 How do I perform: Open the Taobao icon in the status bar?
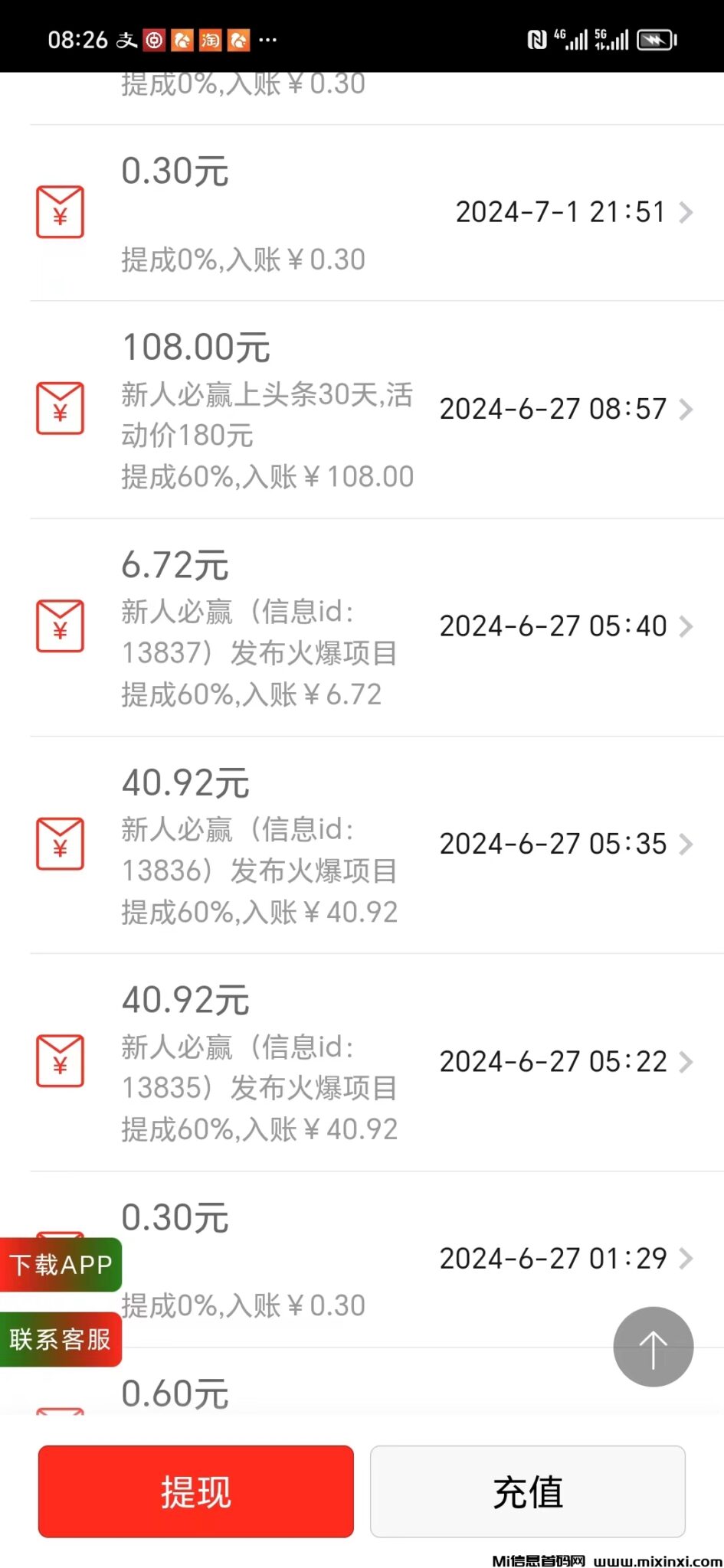point(211,39)
